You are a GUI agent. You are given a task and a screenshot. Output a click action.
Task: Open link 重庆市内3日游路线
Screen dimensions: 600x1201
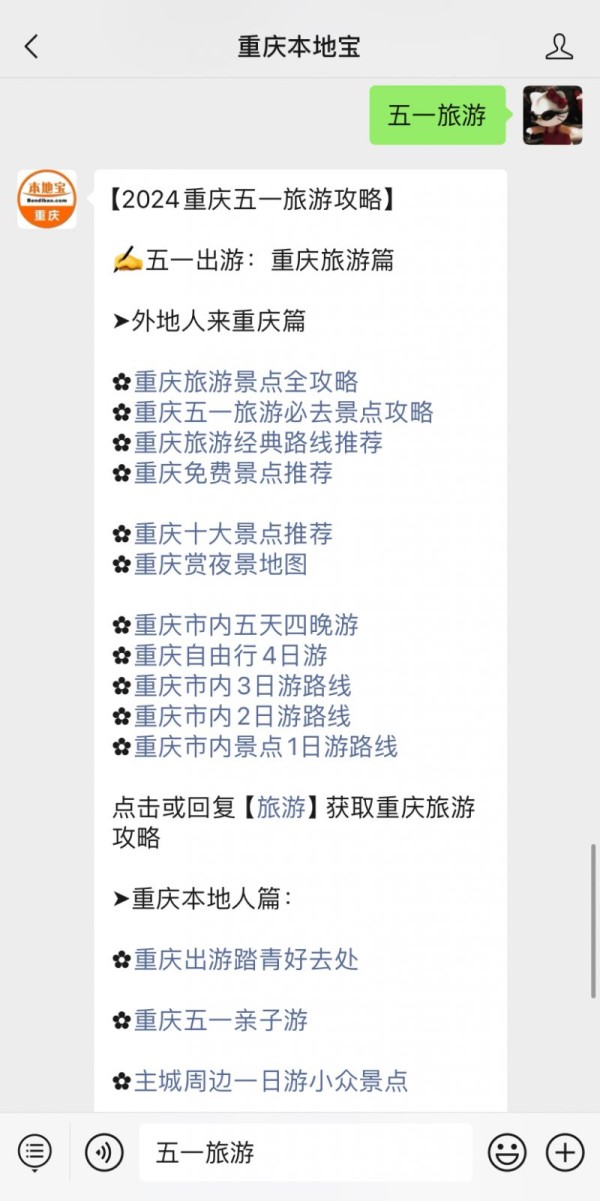[243, 686]
